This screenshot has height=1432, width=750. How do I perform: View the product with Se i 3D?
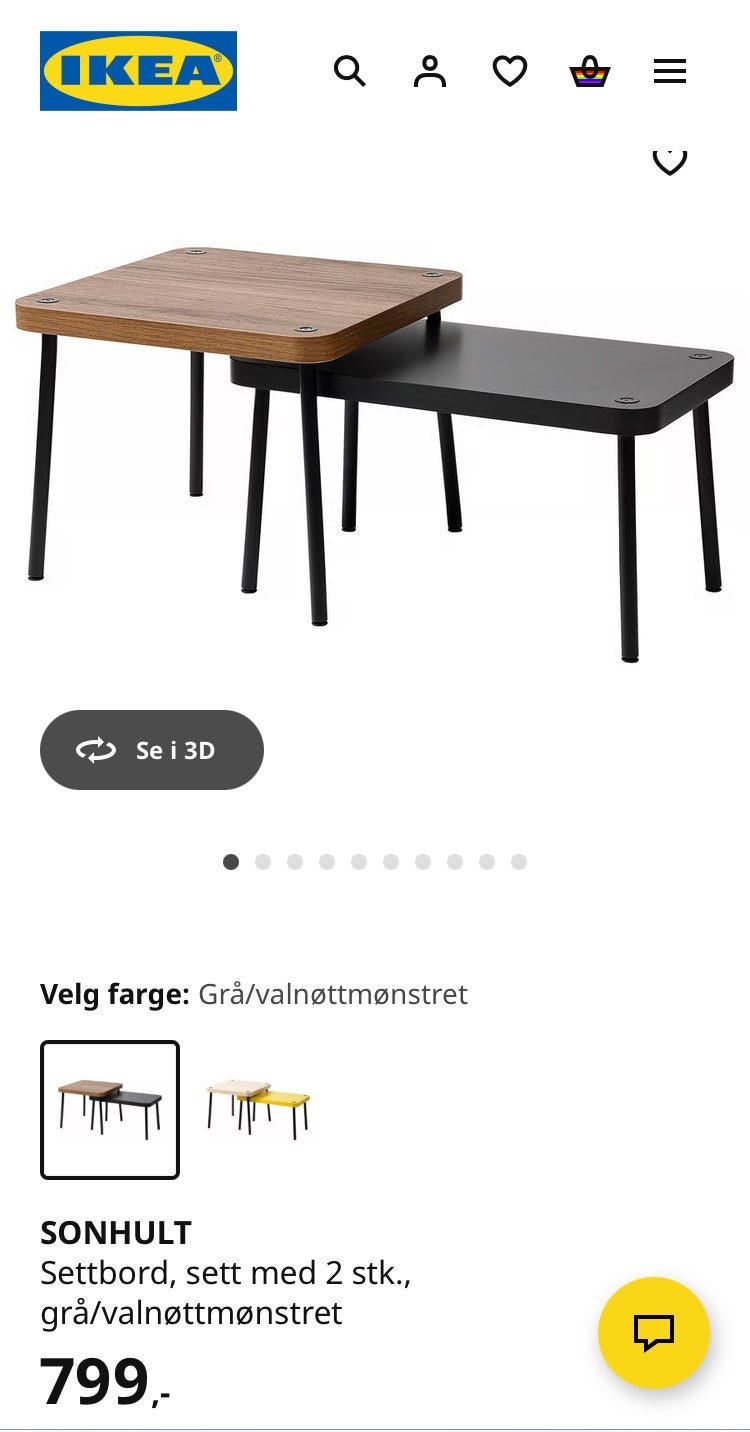[x=152, y=750]
